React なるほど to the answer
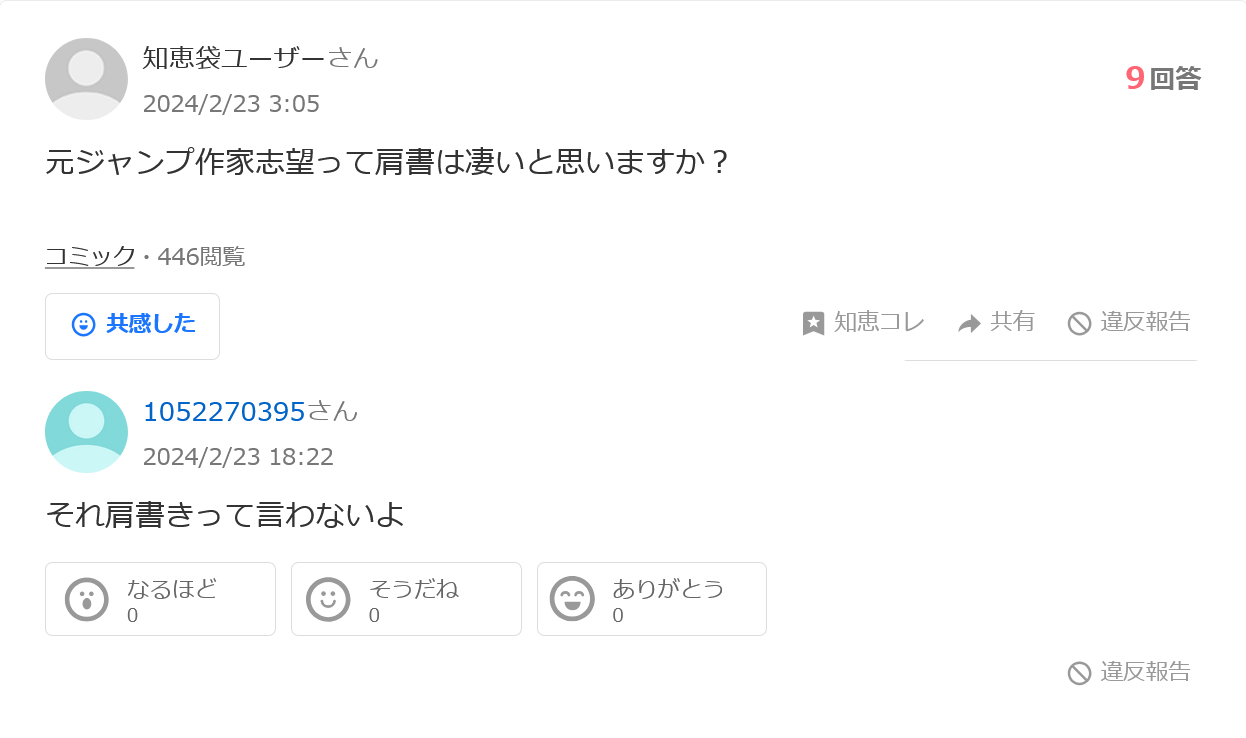The image size is (1246, 738). 160,599
